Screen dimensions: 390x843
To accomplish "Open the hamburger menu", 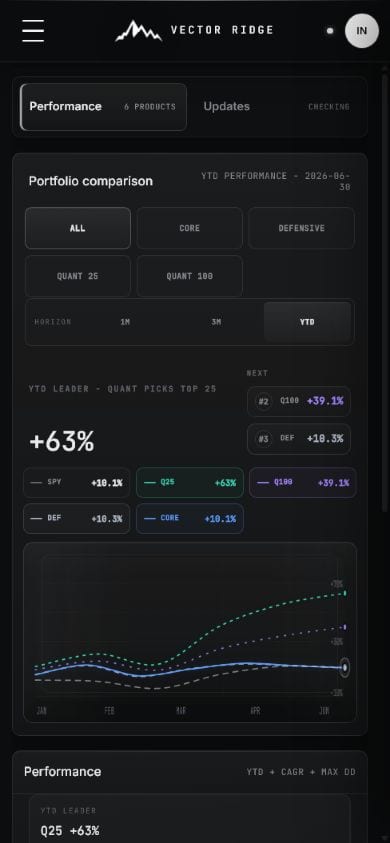I will 33,31.
